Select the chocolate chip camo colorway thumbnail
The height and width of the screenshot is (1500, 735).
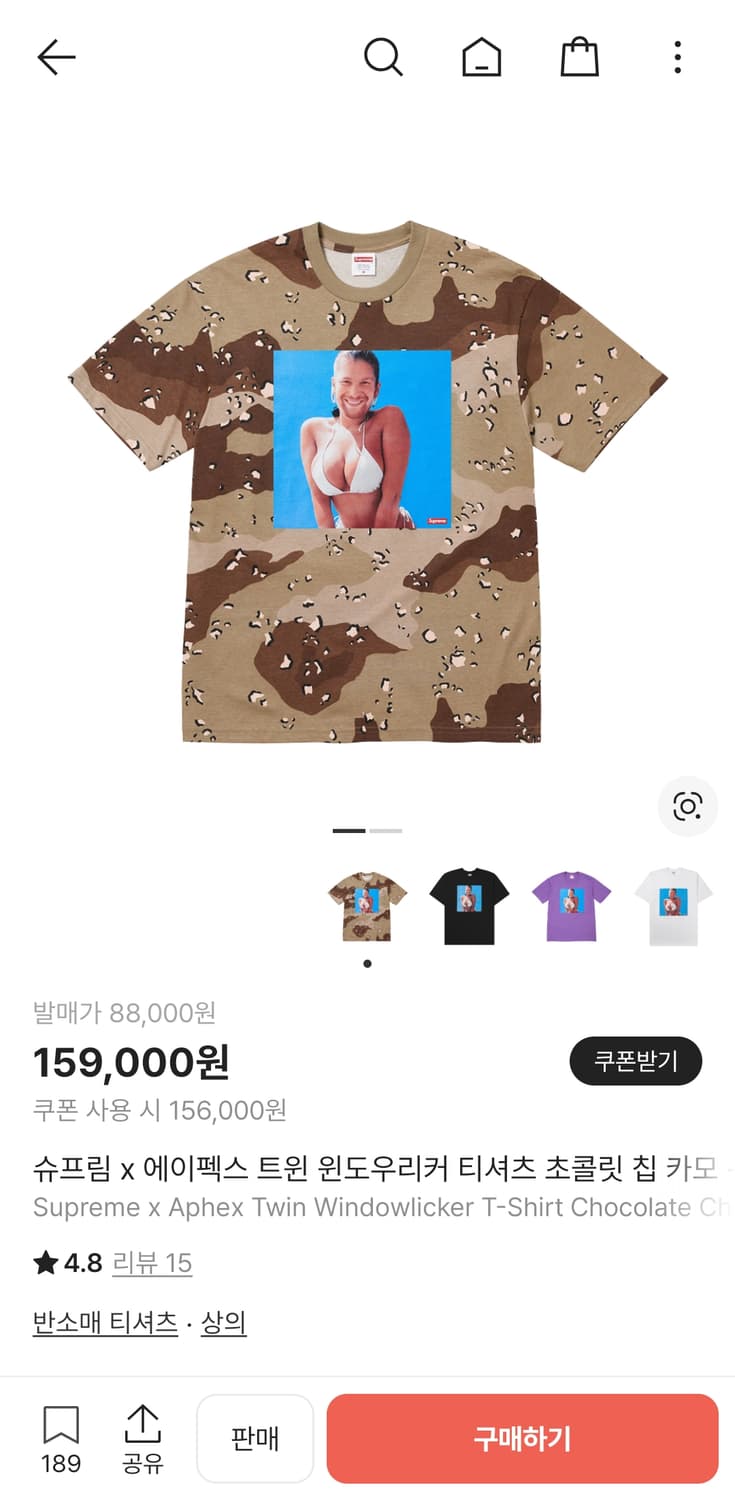[366, 905]
